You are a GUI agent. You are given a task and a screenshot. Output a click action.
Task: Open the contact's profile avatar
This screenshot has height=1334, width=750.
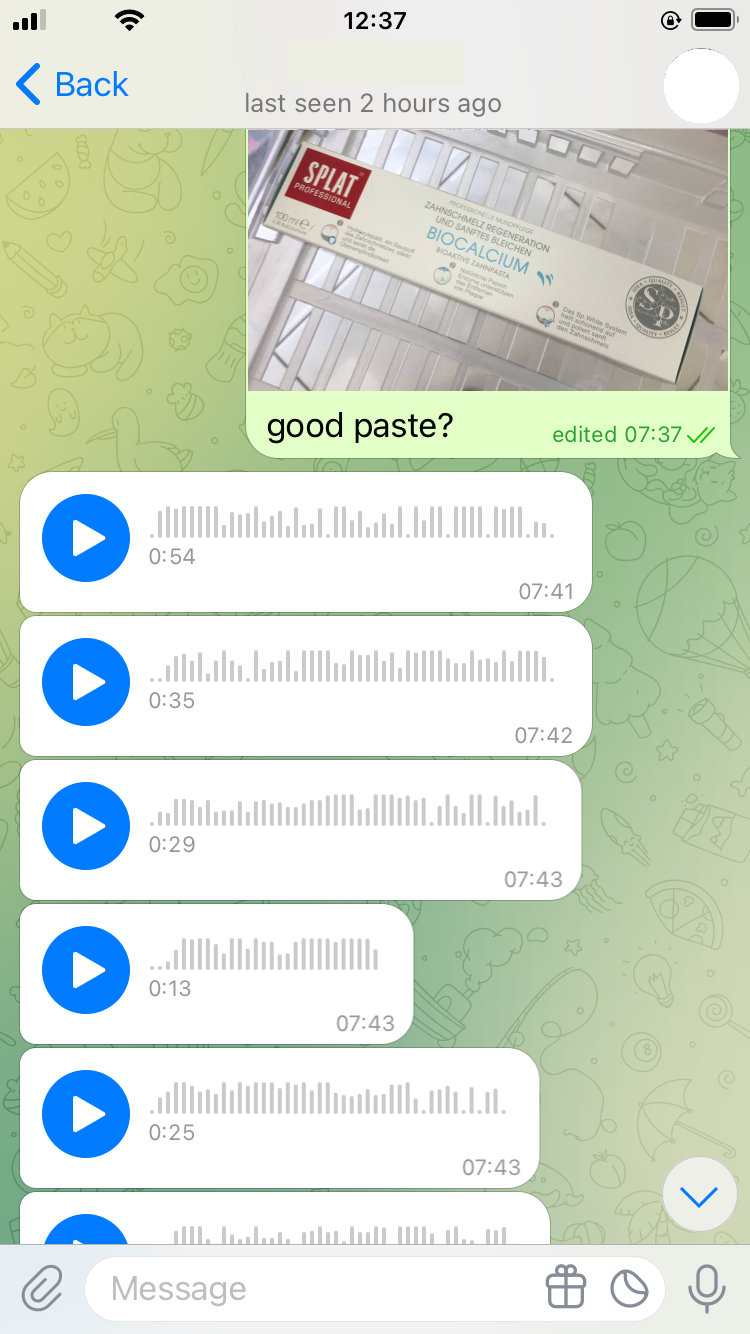(701, 86)
